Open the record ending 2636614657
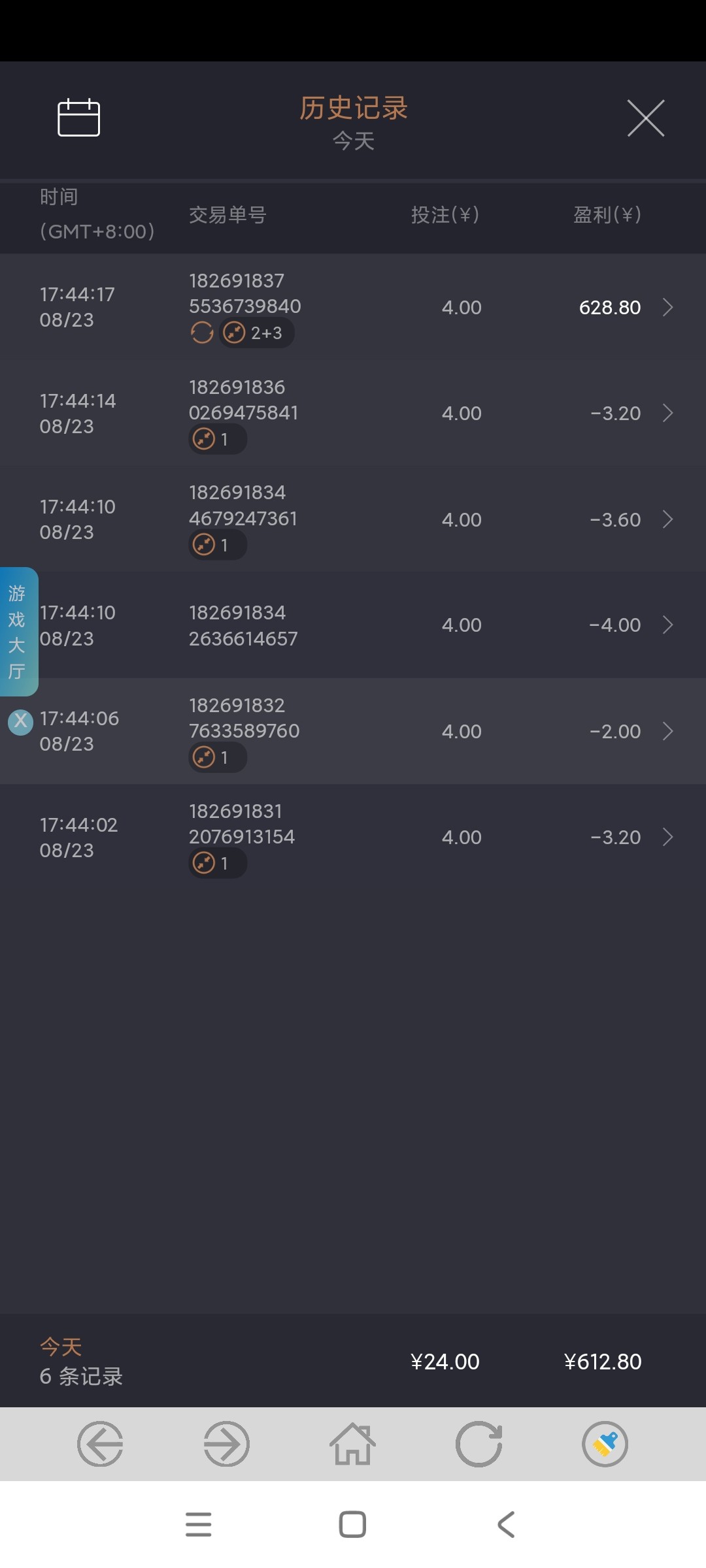This screenshot has height=1568, width=706. (x=667, y=625)
